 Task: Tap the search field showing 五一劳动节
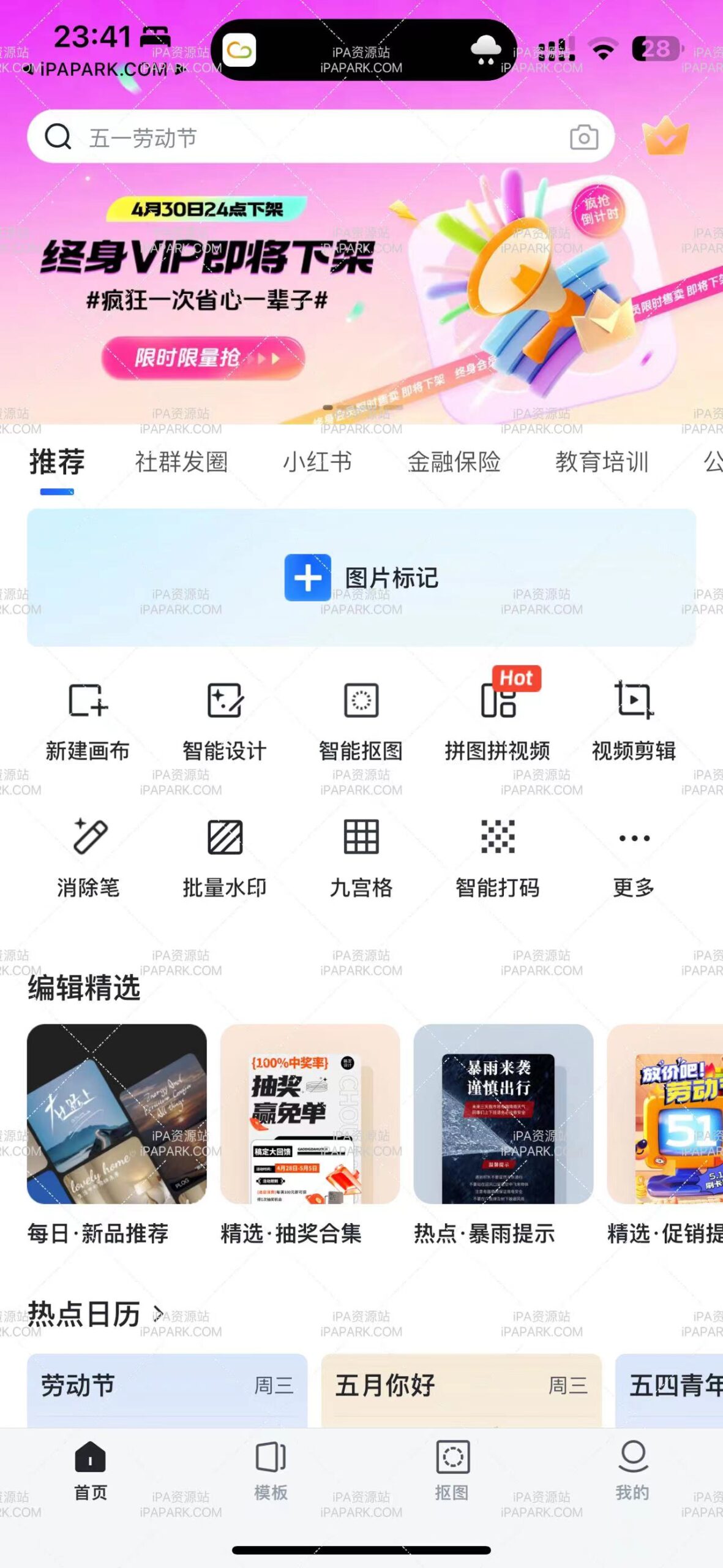pos(245,137)
